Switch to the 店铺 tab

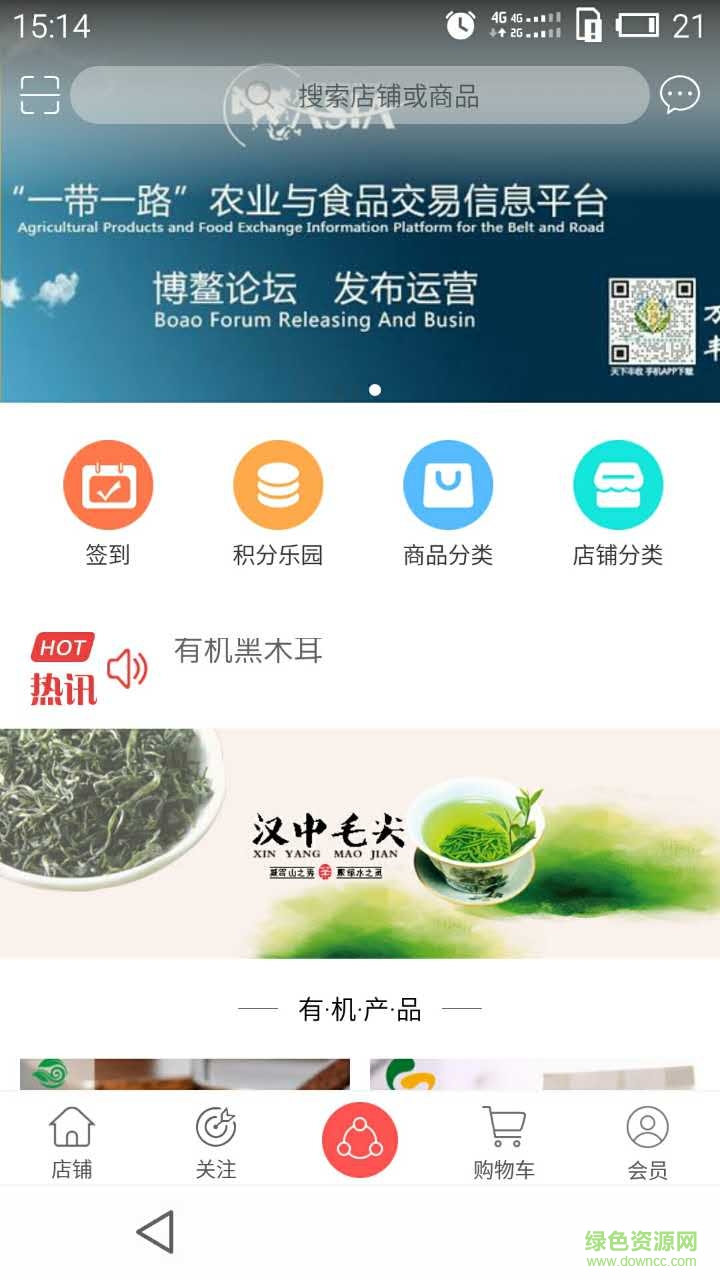click(72, 1142)
